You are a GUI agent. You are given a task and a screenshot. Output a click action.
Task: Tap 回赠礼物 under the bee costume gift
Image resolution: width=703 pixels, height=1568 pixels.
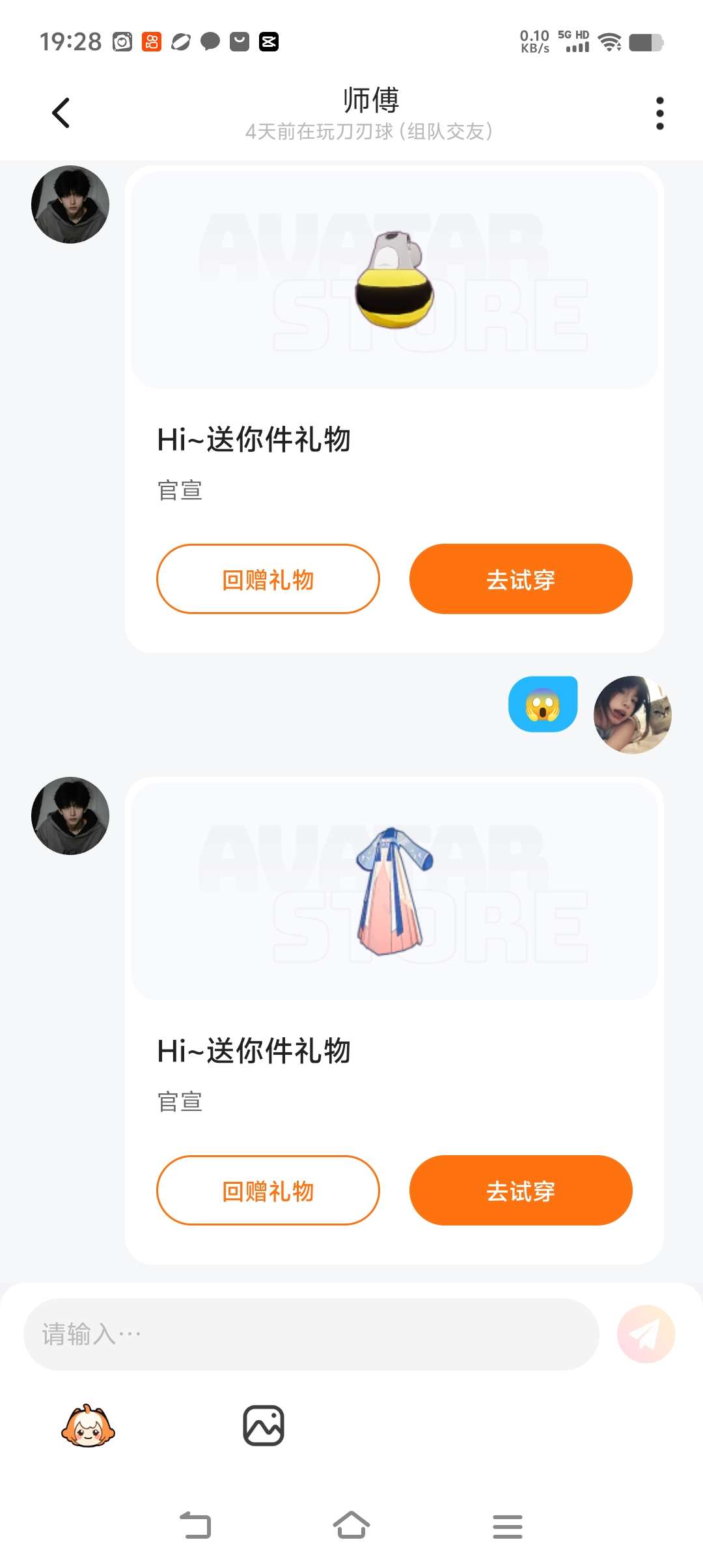tap(268, 579)
